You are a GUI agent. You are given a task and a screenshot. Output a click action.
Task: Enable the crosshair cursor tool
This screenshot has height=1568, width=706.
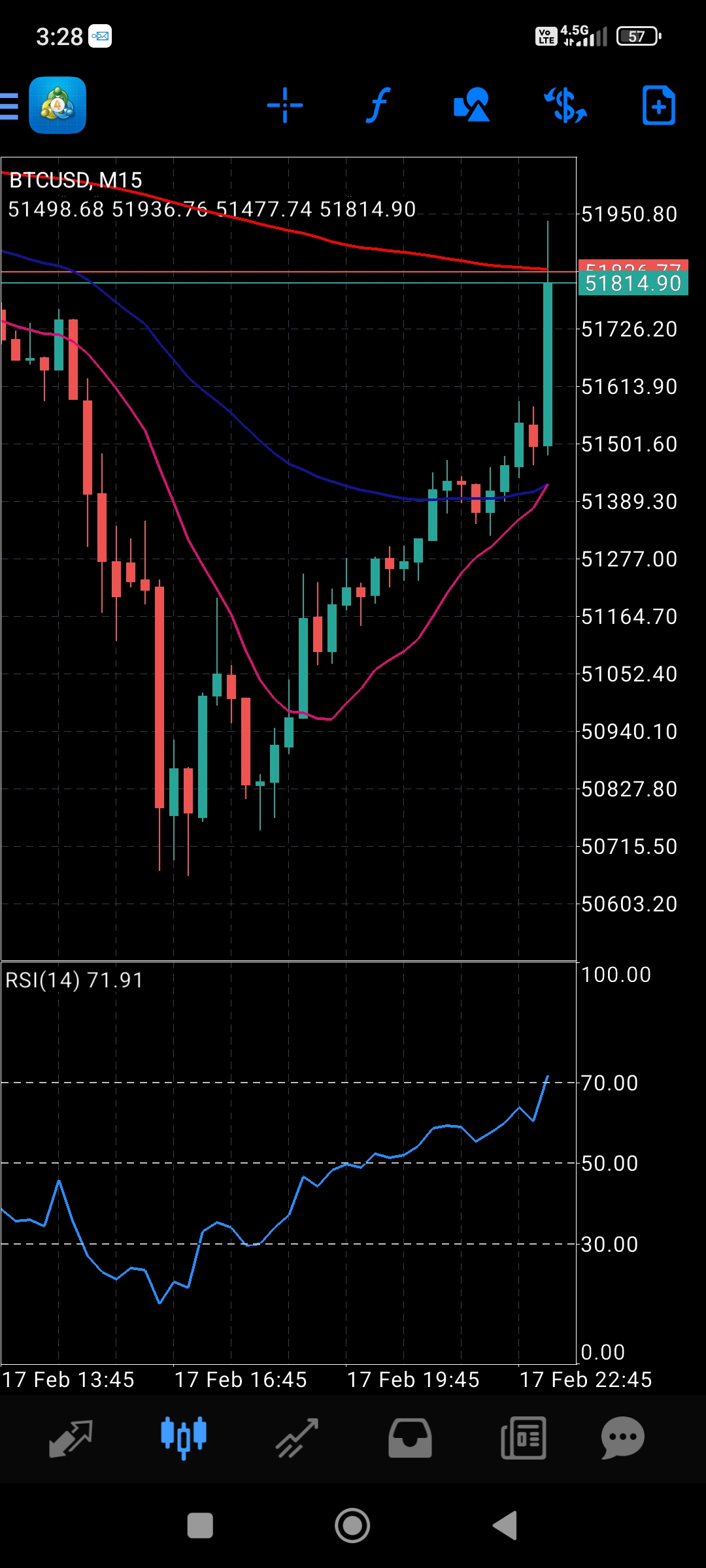pos(285,105)
